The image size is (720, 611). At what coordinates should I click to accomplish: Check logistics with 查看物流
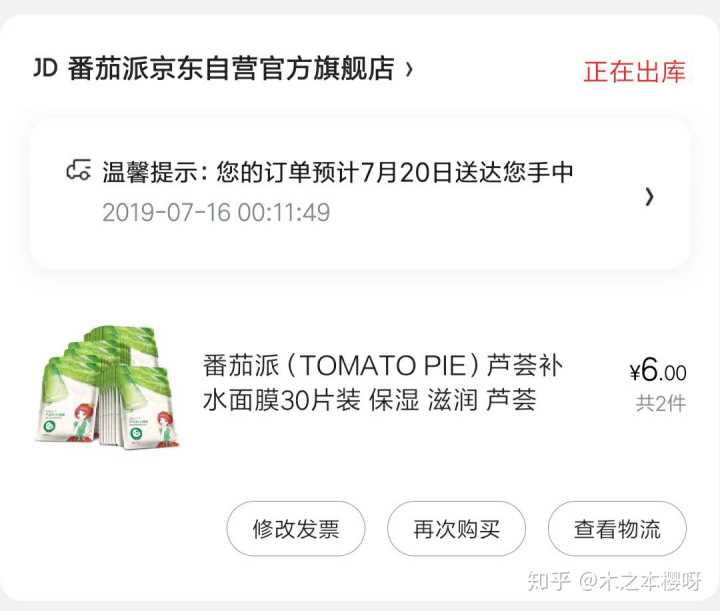point(617,529)
